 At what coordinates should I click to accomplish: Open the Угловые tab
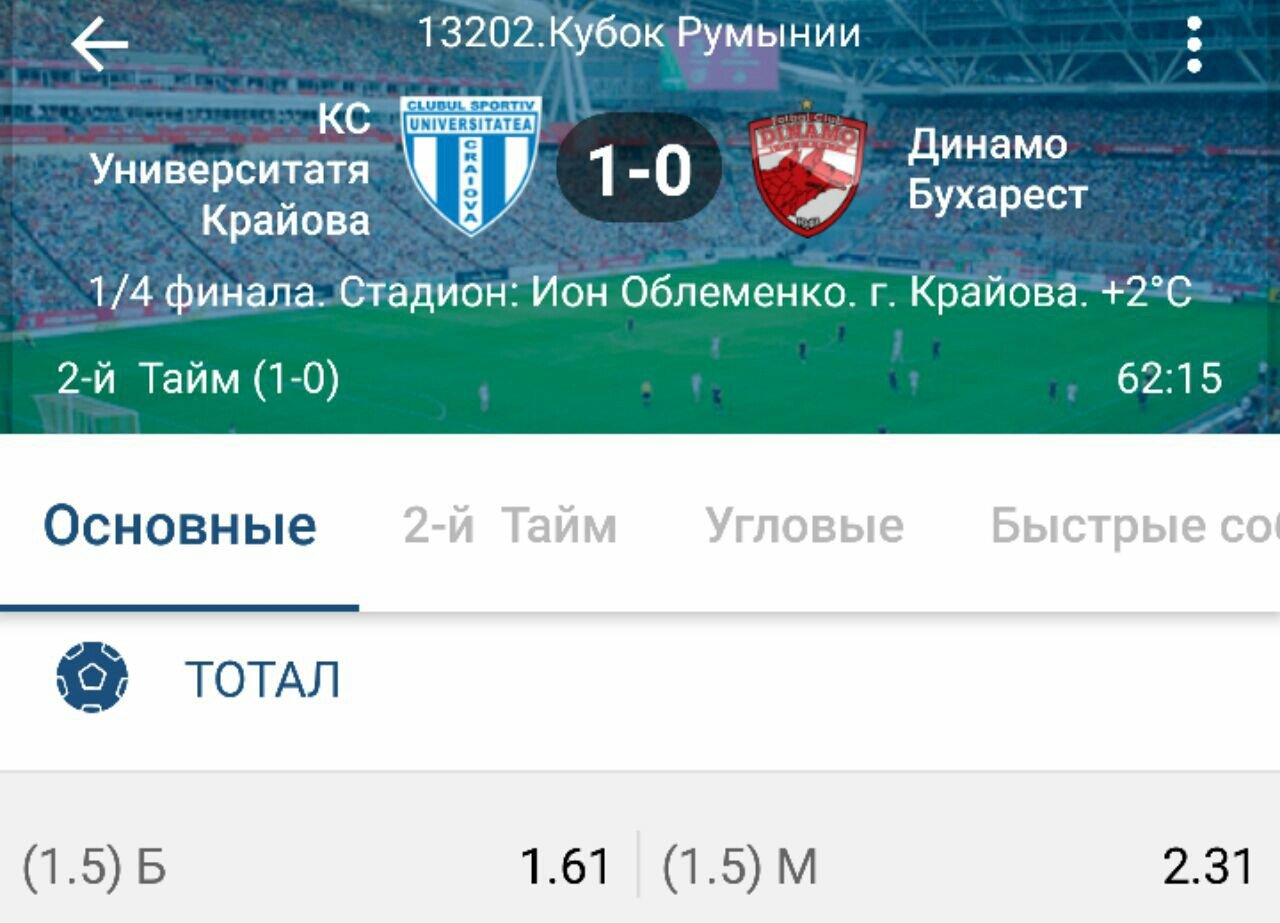point(804,526)
